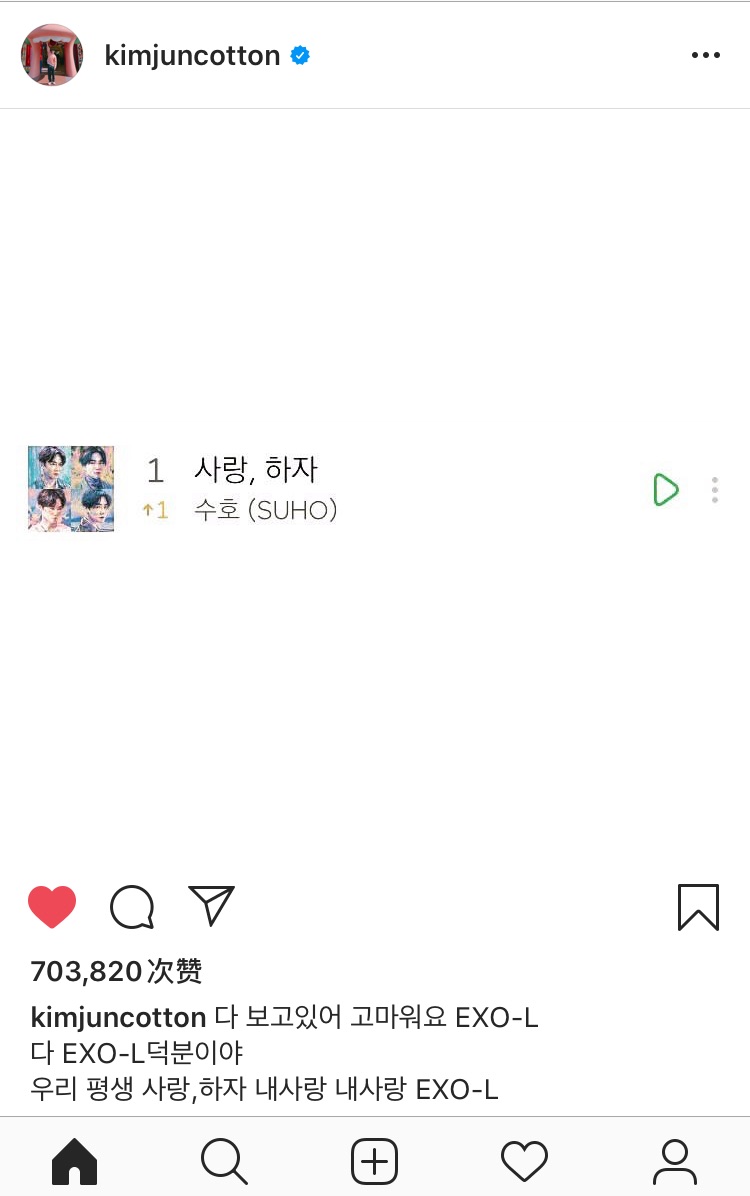Open the post's three-dot options menu
This screenshot has width=750, height=1196.
706,56
